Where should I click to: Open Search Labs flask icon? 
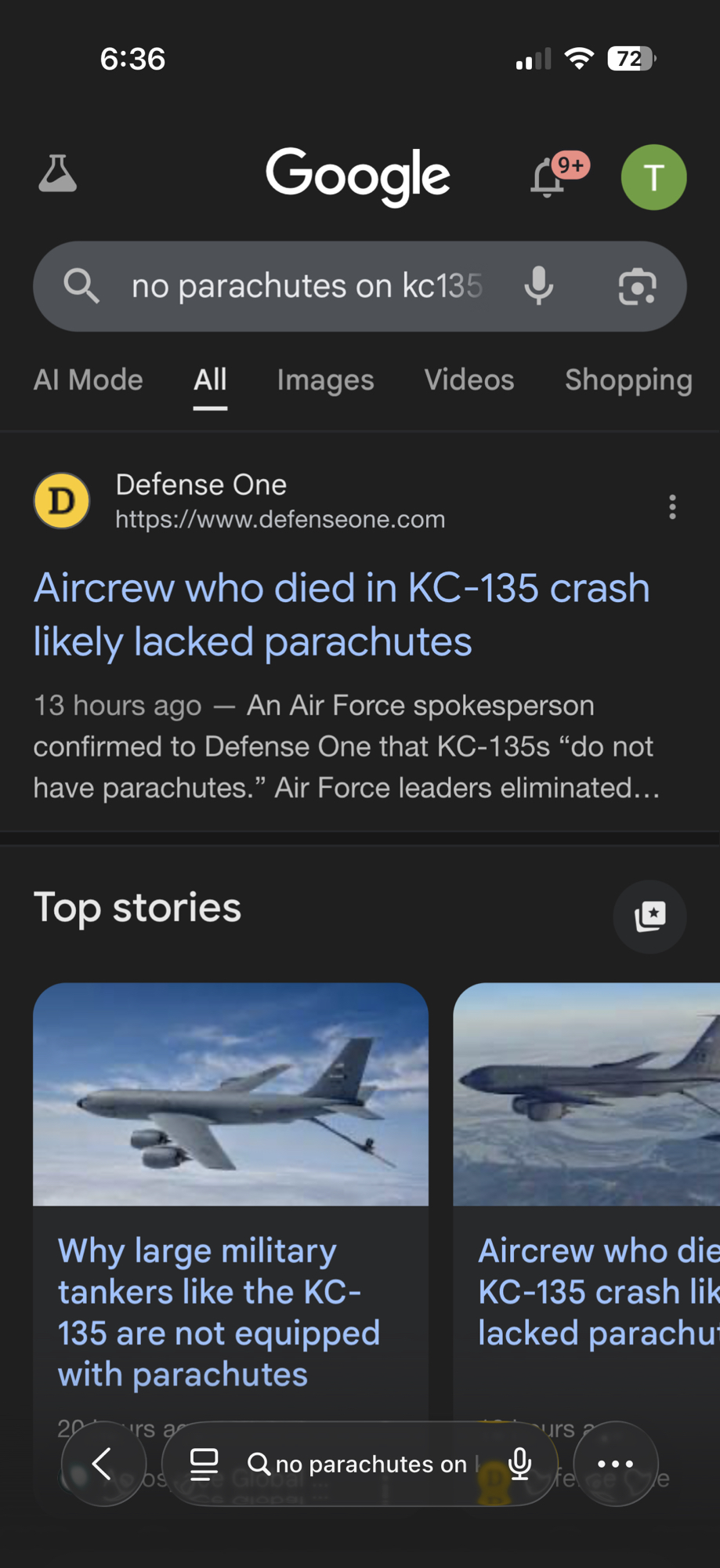click(58, 174)
